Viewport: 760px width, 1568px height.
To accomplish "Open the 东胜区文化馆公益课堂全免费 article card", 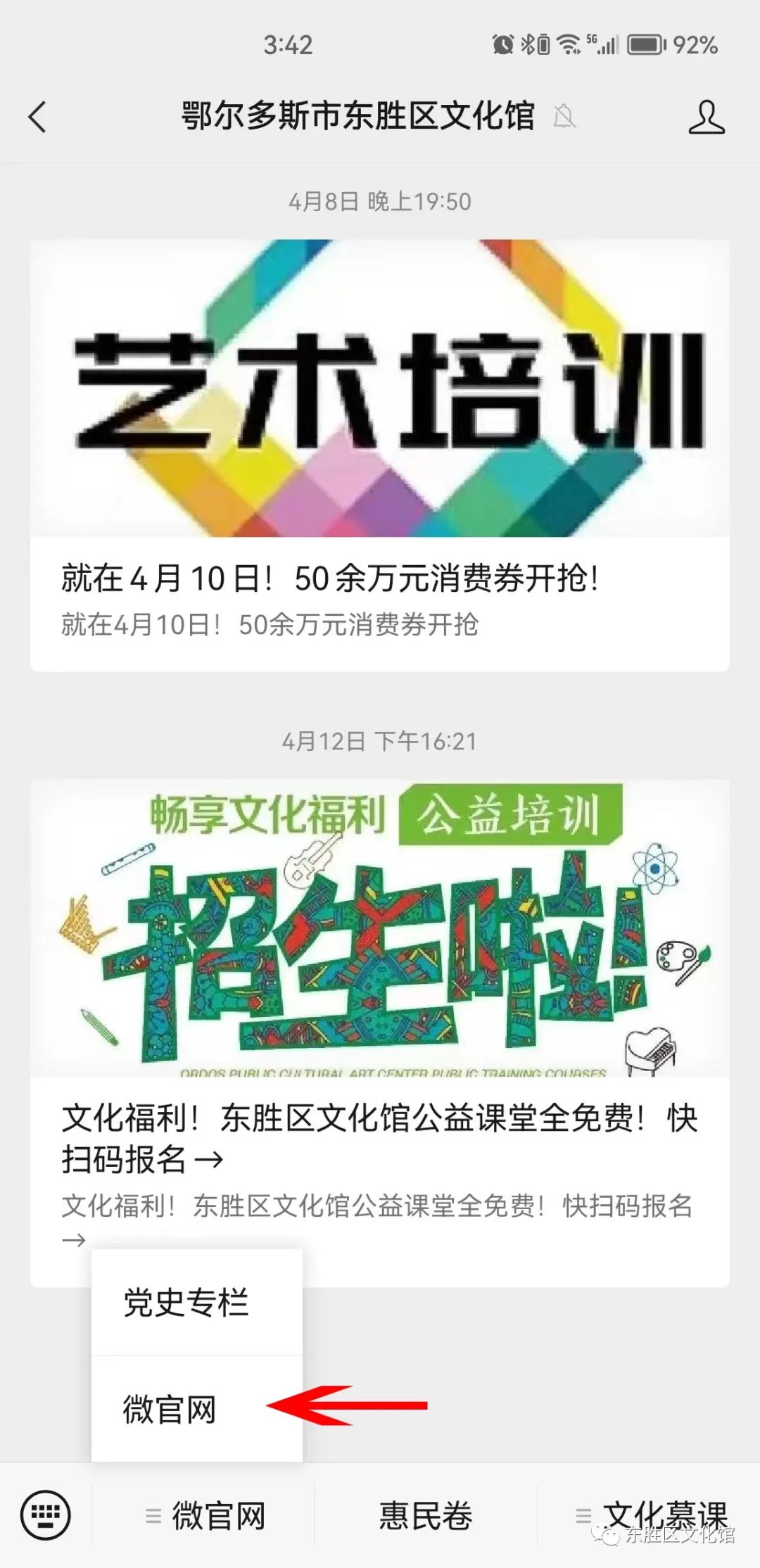I will (380, 1033).
